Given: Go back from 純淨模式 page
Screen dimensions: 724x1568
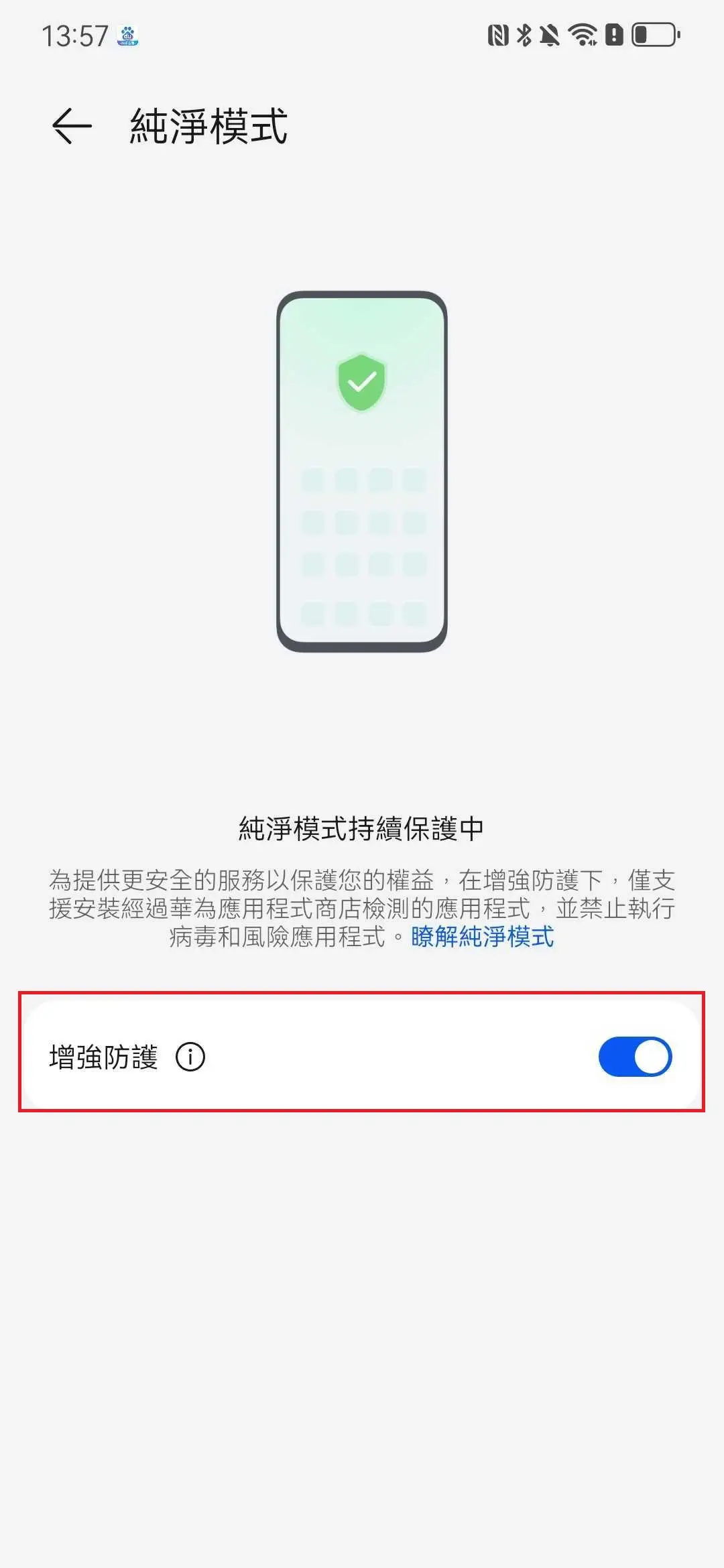Looking at the screenshot, I should pyautogui.click(x=72, y=126).
